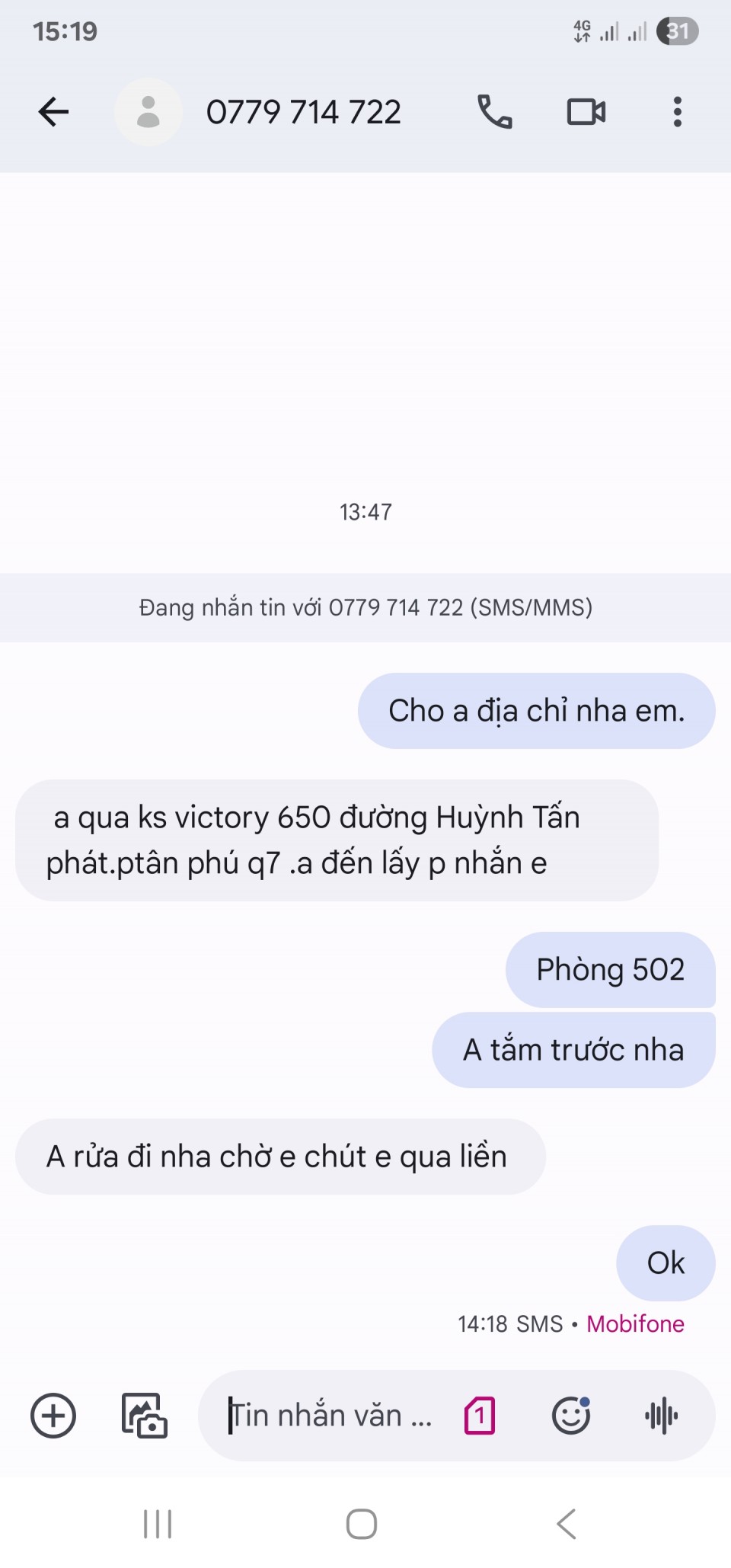Screen dimensions: 731x1568
Task: Focus the text message input field
Action: point(331,1416)
